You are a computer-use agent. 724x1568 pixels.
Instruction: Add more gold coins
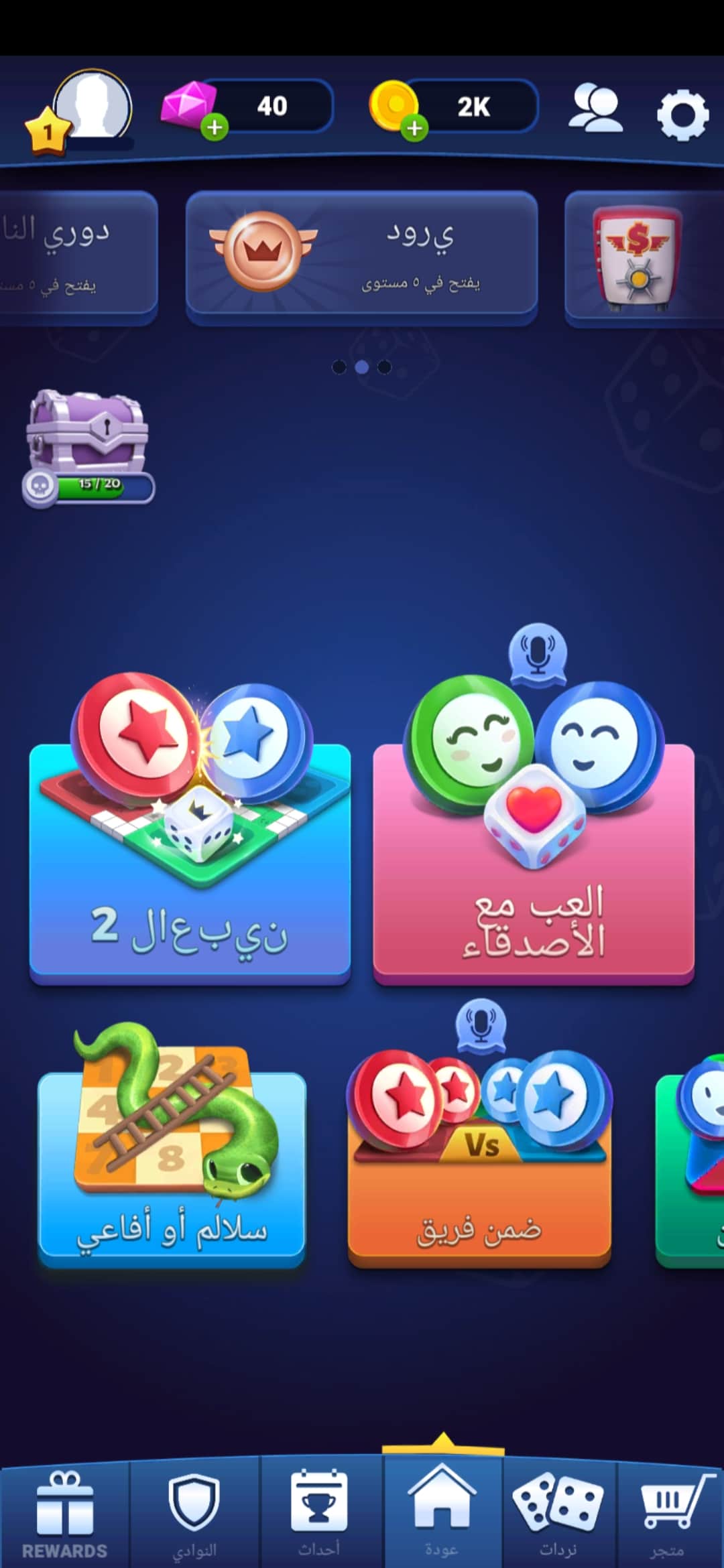[x=414, y=127]
